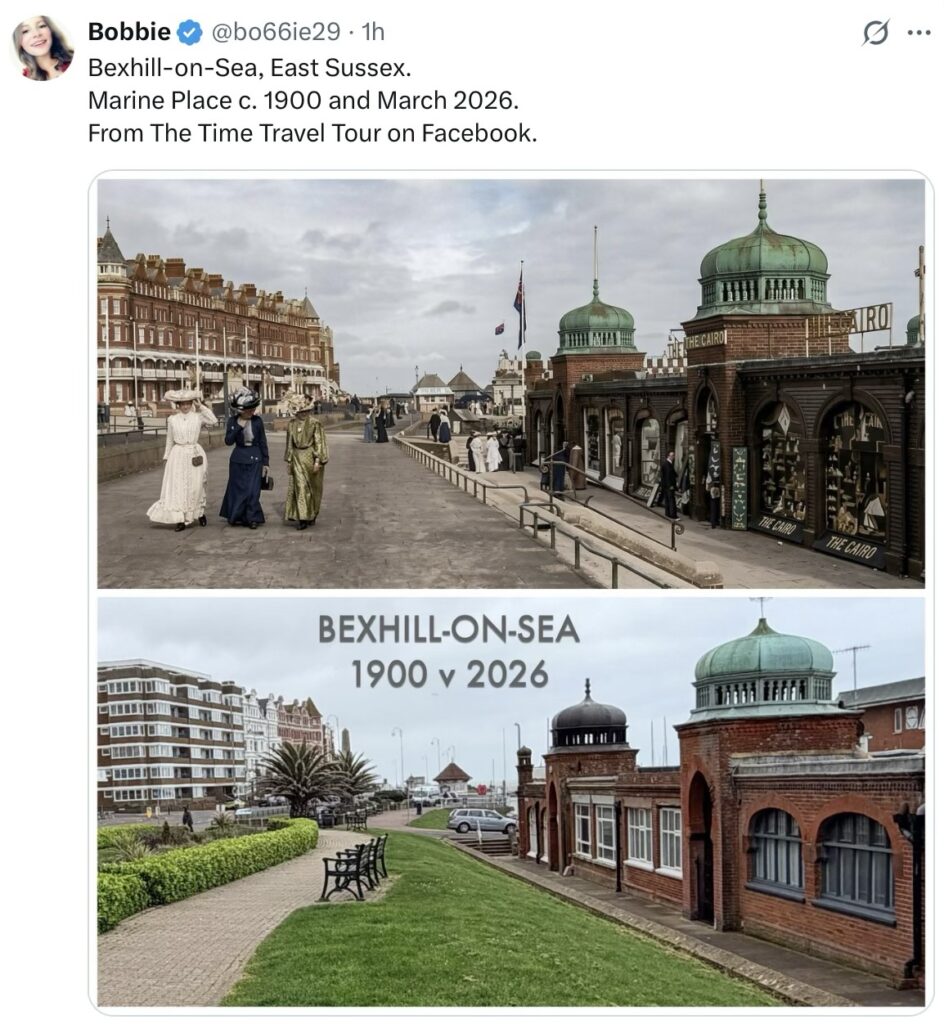
Task: Open the post's overflow menu
Action: [x=918, y=33]
